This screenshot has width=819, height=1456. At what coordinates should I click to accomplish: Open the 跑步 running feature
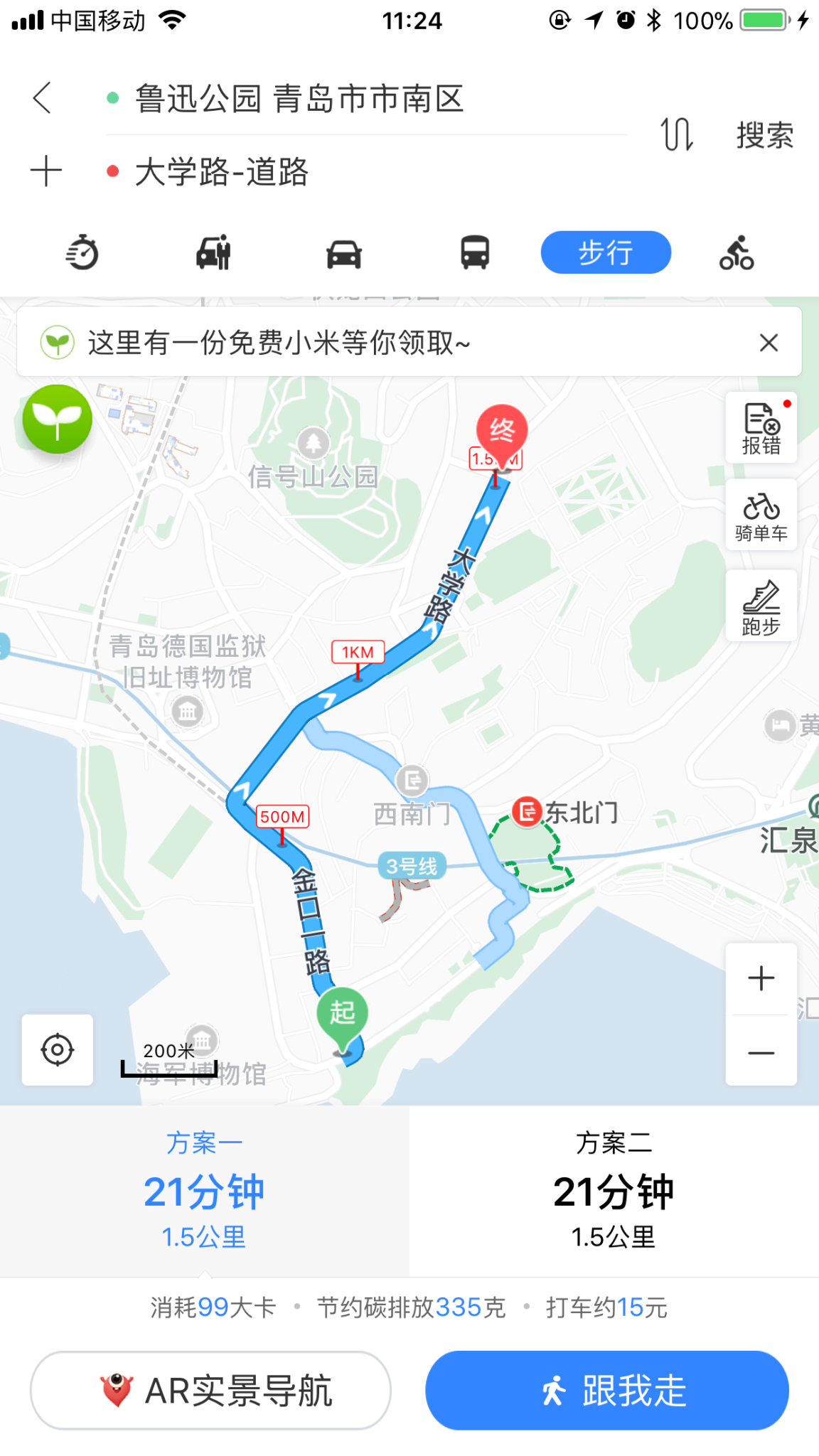pos(761,606)
